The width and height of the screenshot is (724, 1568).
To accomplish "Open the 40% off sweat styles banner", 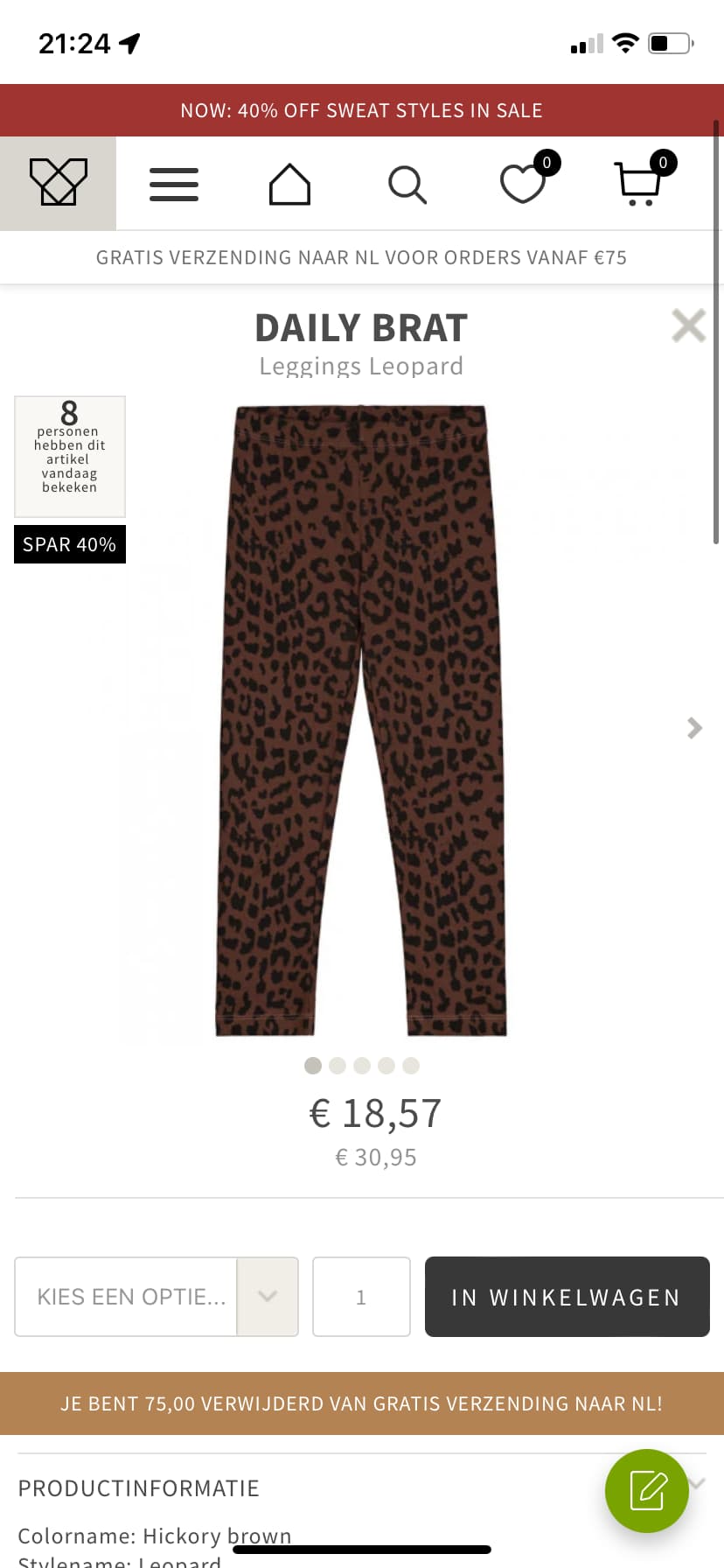I will point(361,110).
